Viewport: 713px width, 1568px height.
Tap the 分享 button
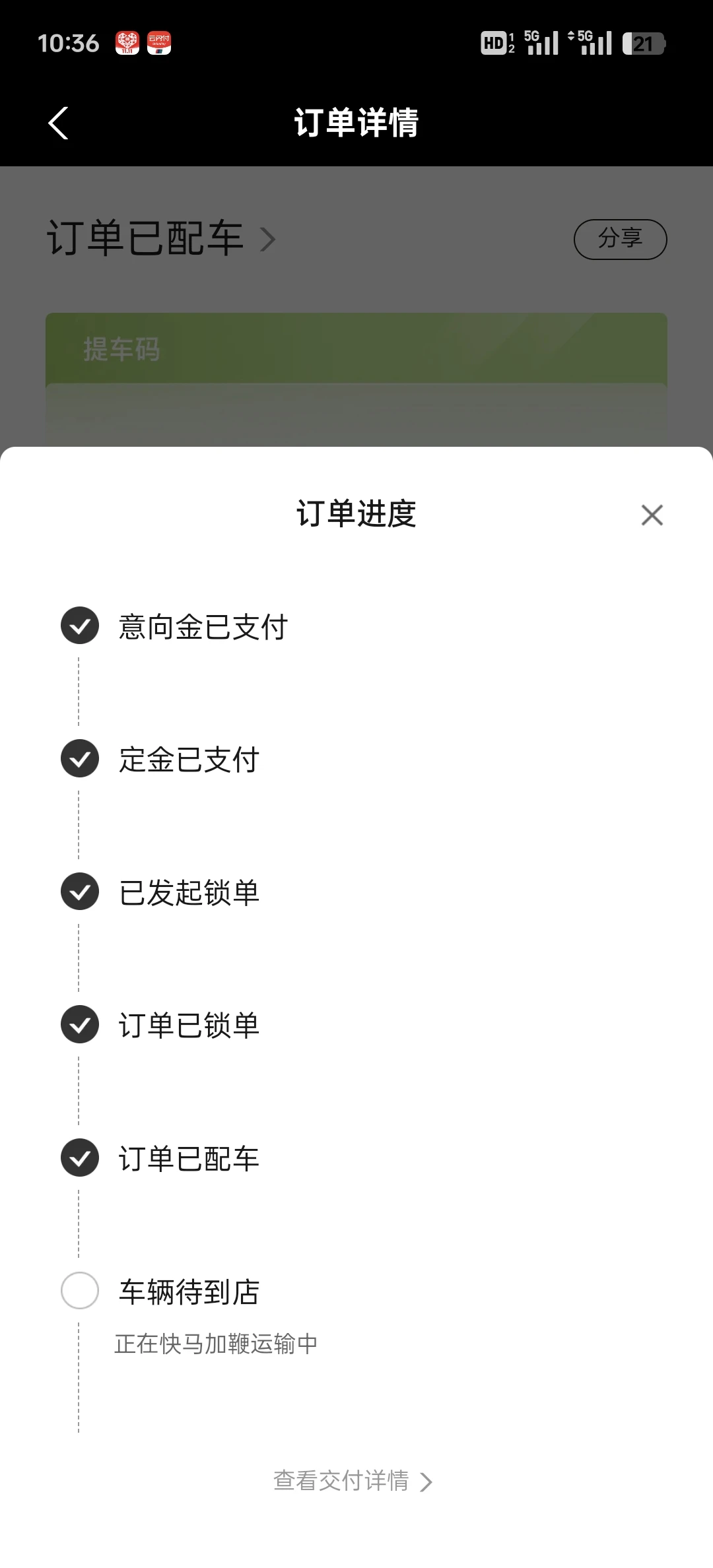[x=620, y=239]
